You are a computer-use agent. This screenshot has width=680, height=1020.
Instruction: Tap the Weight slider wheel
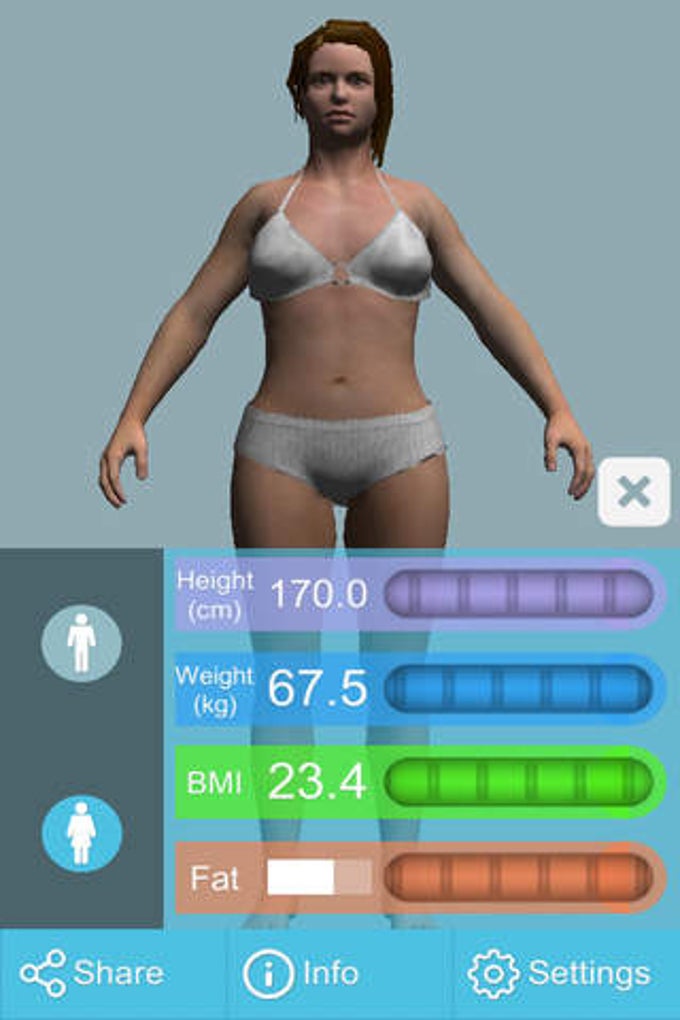[519, 688]
